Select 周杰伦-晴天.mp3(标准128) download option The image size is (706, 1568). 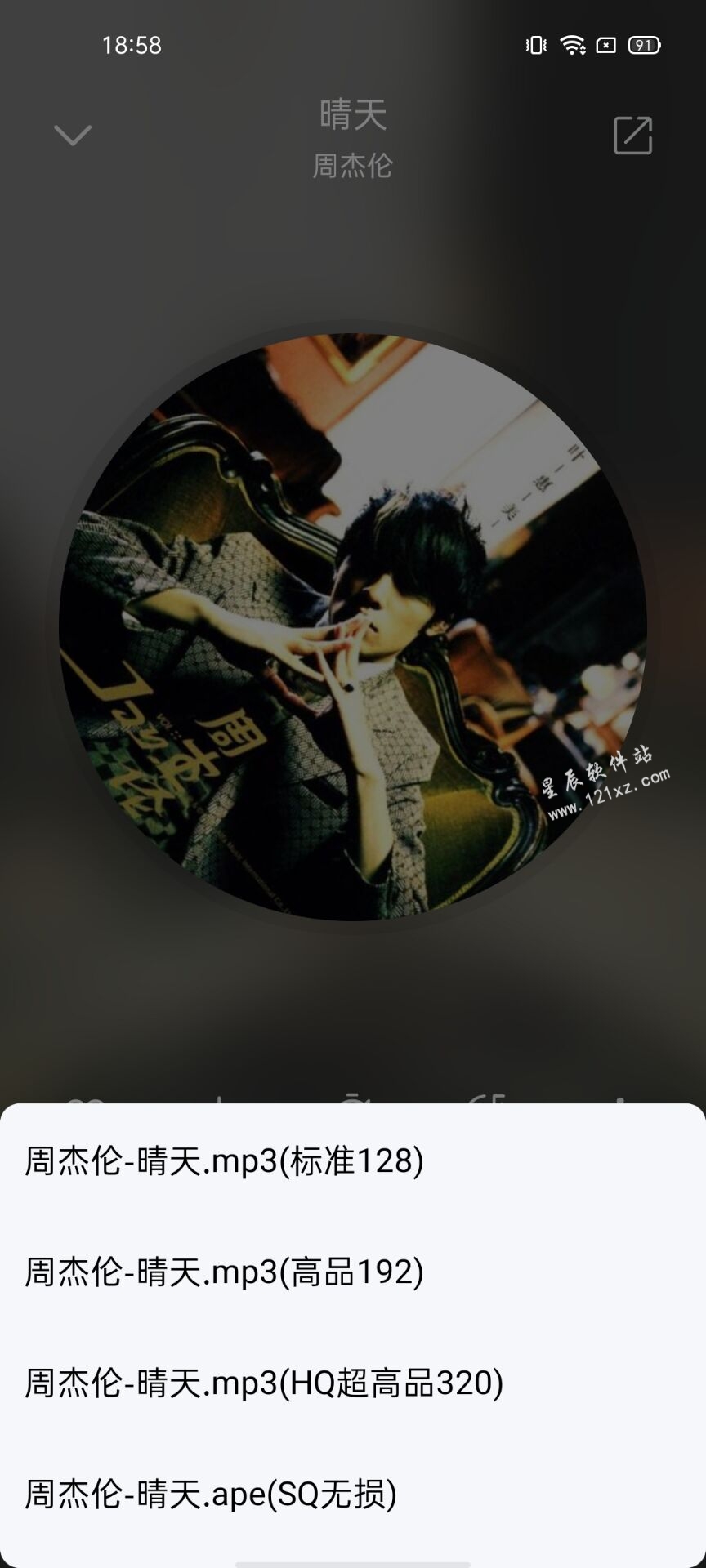click(x=224, y=1160)
